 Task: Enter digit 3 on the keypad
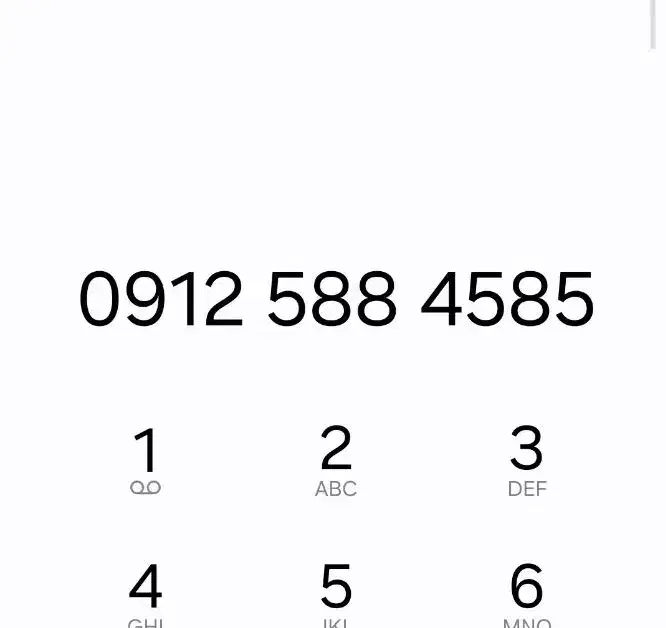tap(527, 460)
